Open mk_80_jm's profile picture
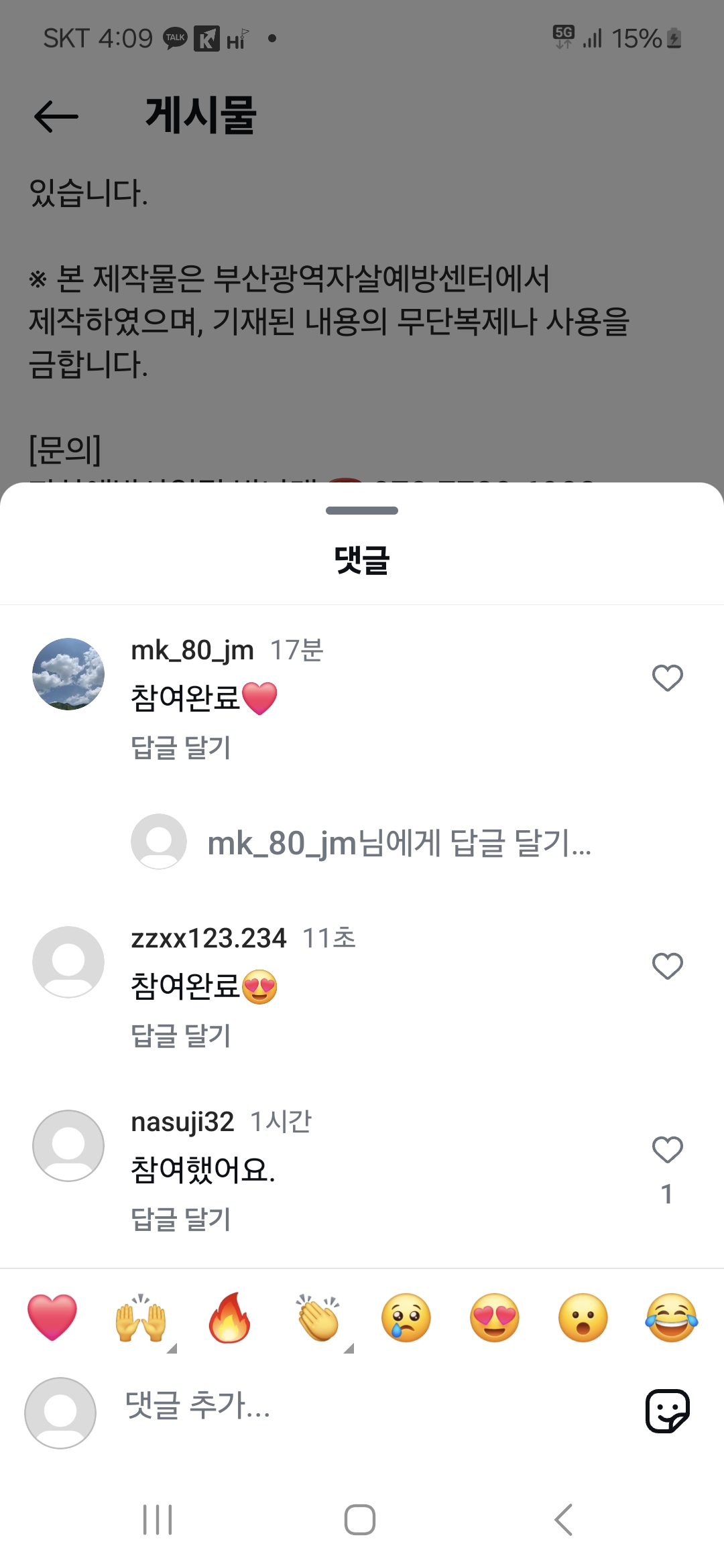This screenshot has height=1568, width=724. (x=68, y=674)
